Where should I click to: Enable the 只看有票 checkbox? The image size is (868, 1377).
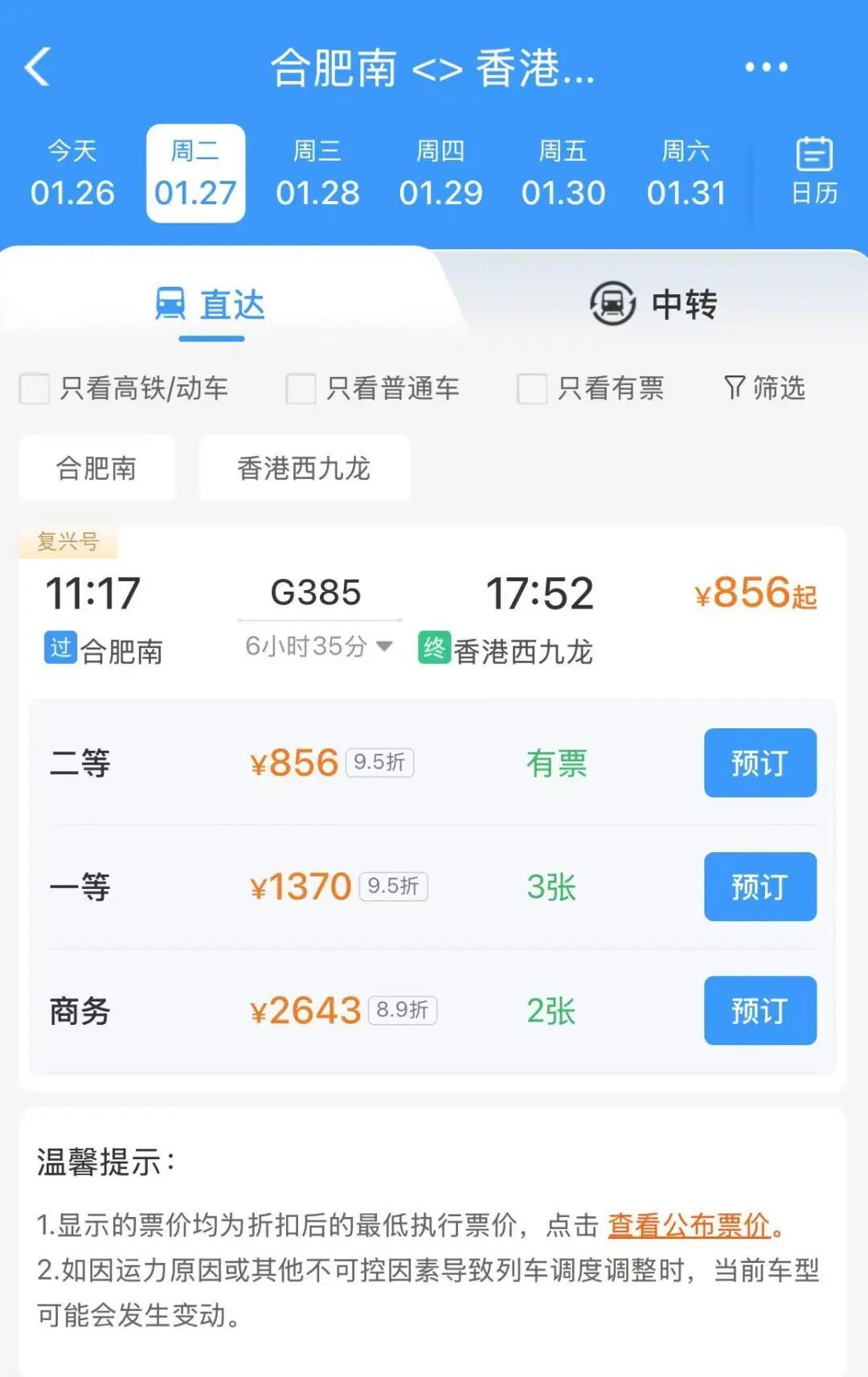pyautogui.click(x=531, y=388)
